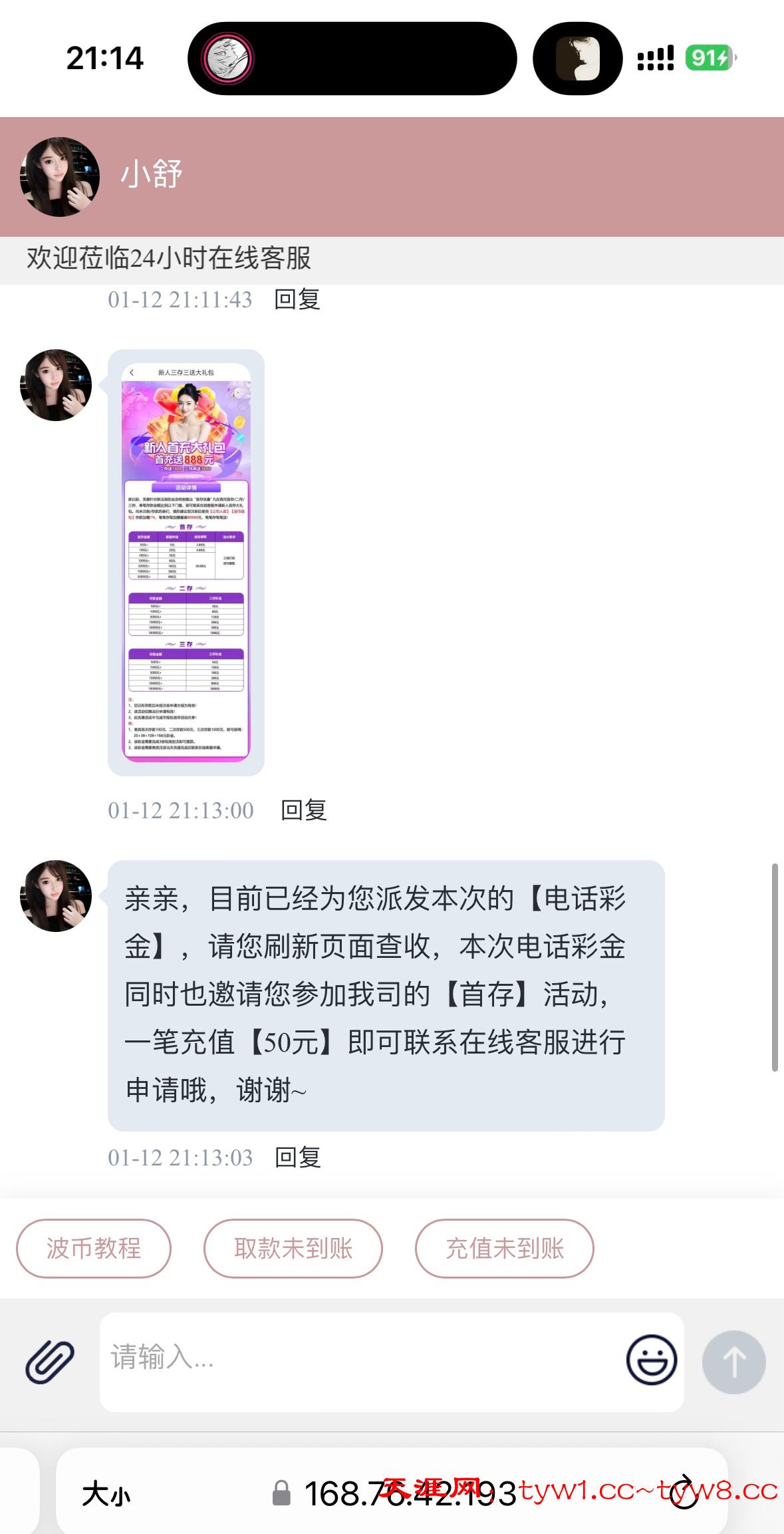Select the 充值未到账 quick reply chip
The width and height of the screenshot is (784, 1534).
[504, 1249]
